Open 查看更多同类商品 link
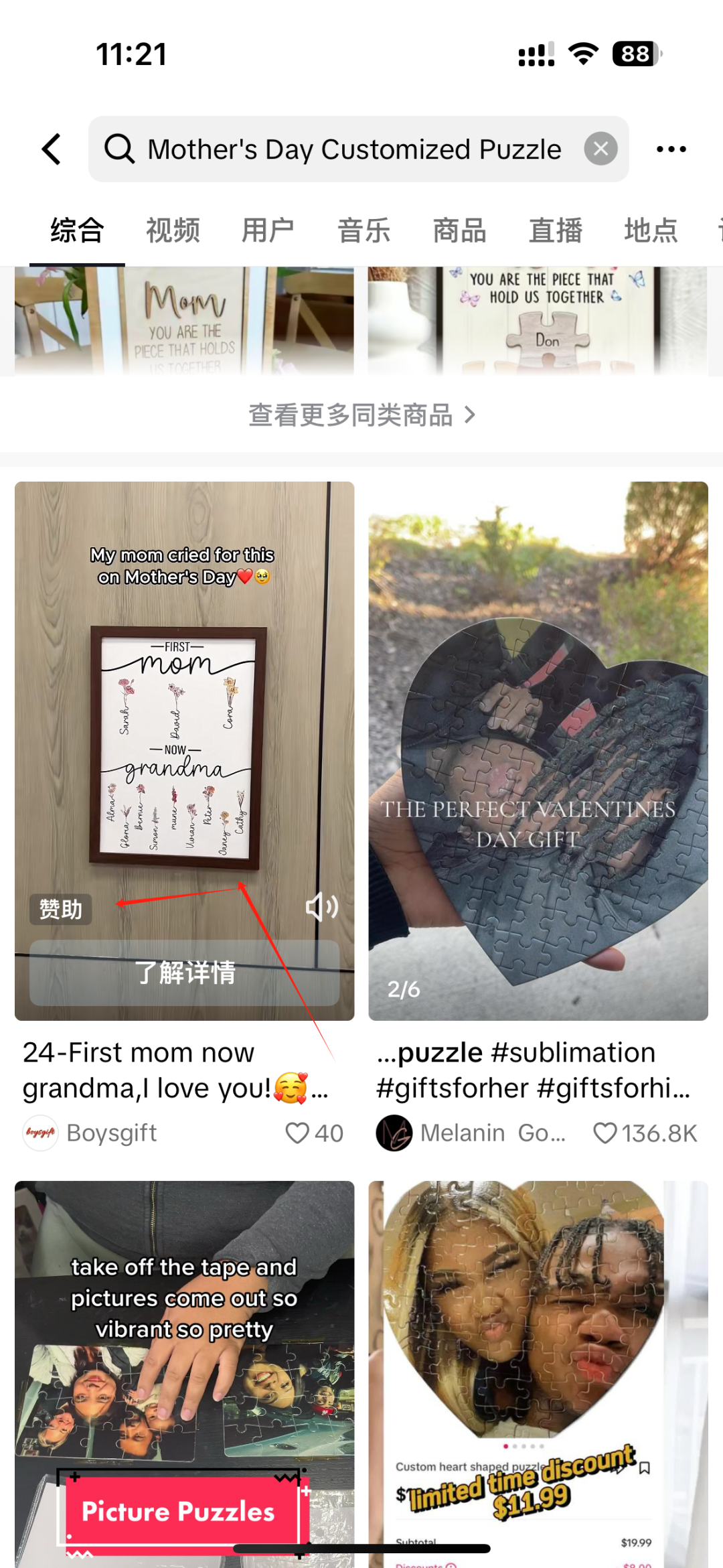This screenshot has width=723, height=1568. point(361,415)
